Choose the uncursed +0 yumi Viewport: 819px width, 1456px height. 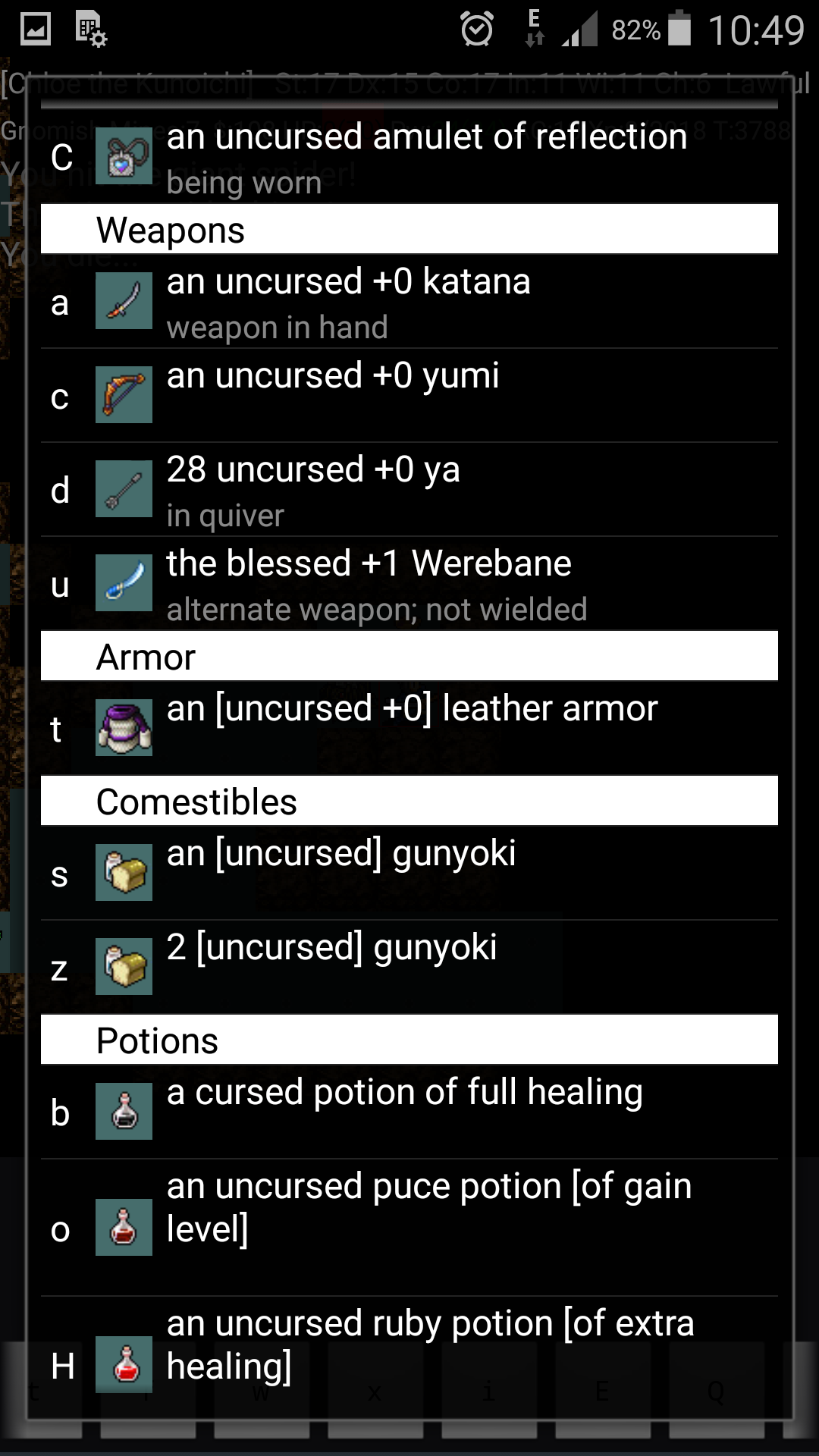409,396
